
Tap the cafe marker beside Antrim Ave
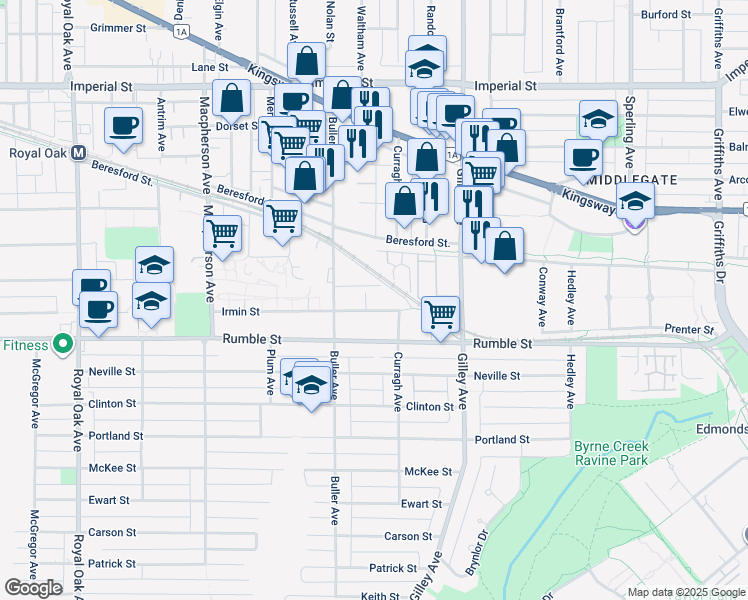pyautogui.click(x=124, y=126)
